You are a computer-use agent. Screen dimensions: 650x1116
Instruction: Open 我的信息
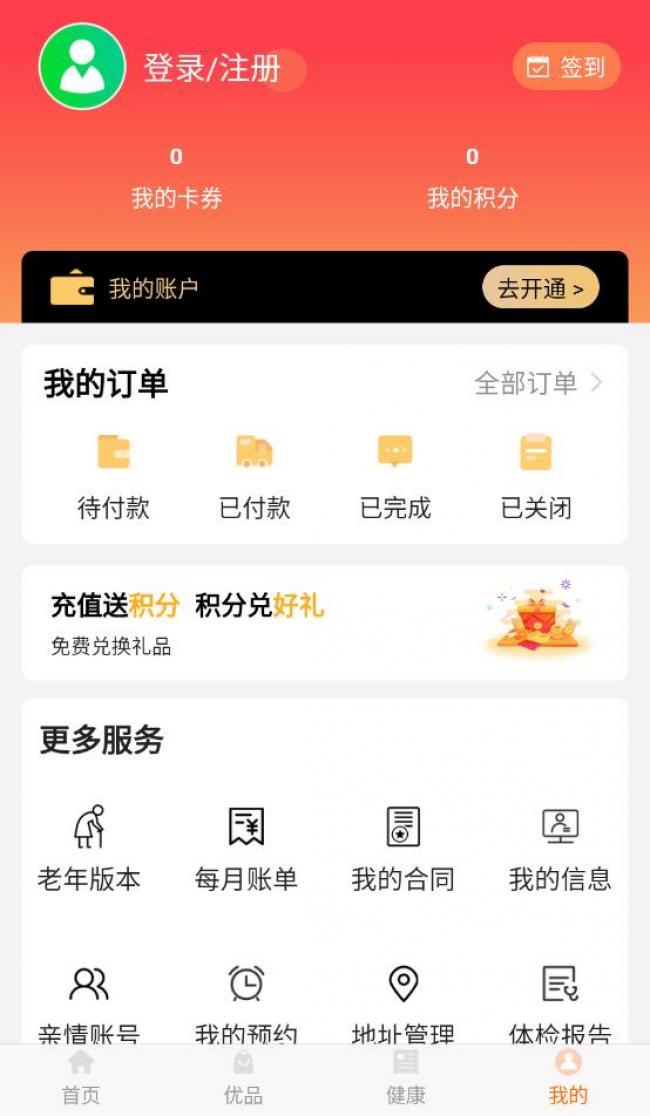pyautogui.click(x=560, y=848)
